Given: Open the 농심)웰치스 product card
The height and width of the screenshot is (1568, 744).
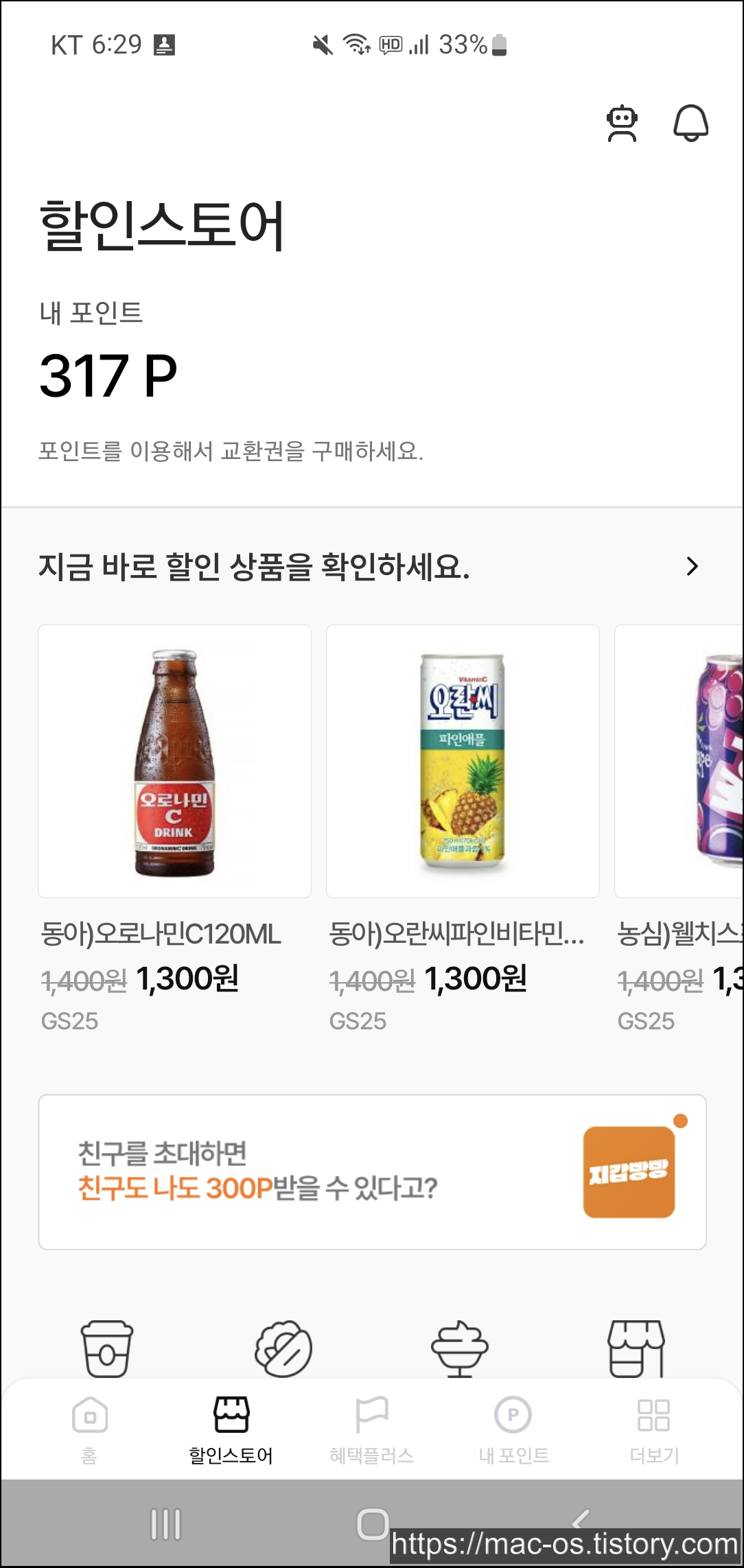Looking at the screenshot, I should click(679, 761).
